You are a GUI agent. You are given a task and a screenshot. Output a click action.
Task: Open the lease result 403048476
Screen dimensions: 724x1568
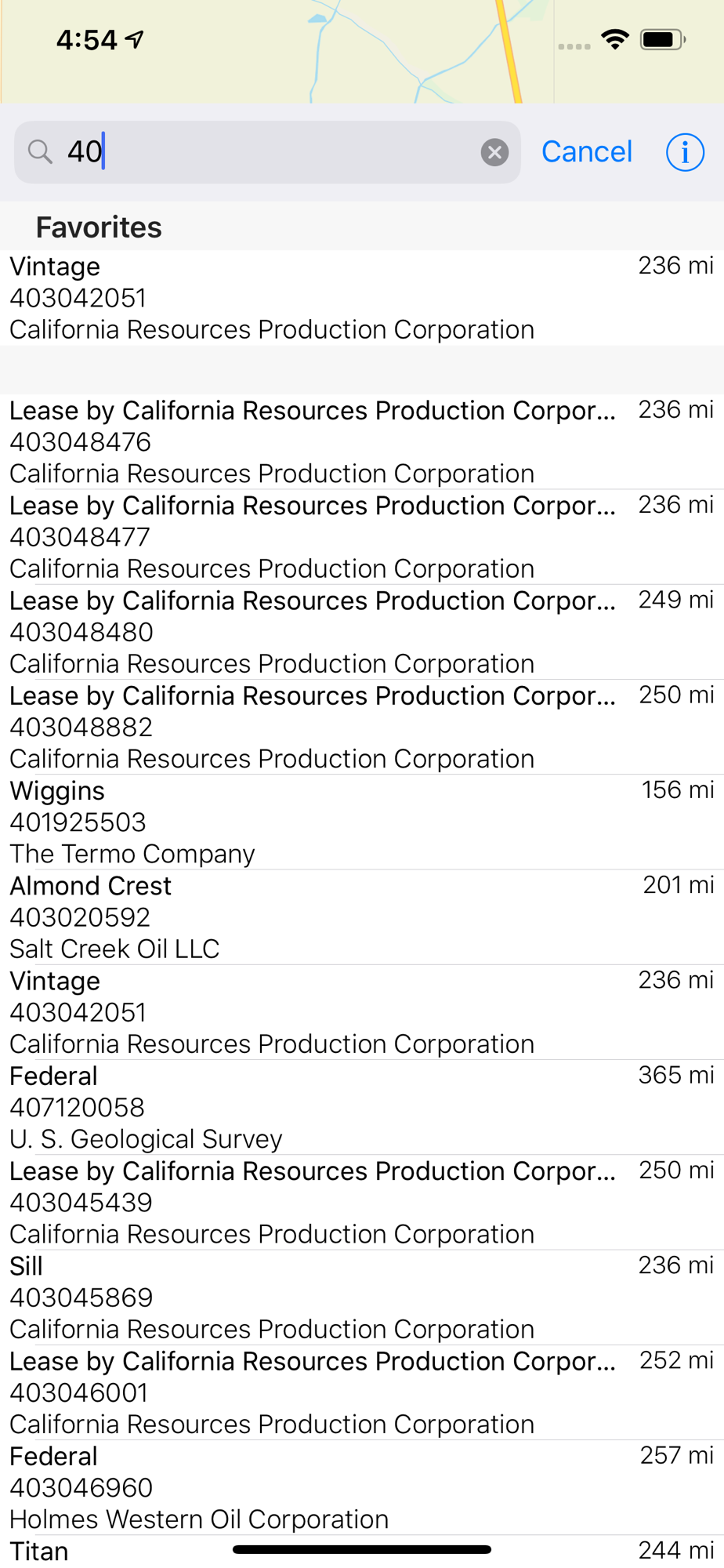[362, 441]
